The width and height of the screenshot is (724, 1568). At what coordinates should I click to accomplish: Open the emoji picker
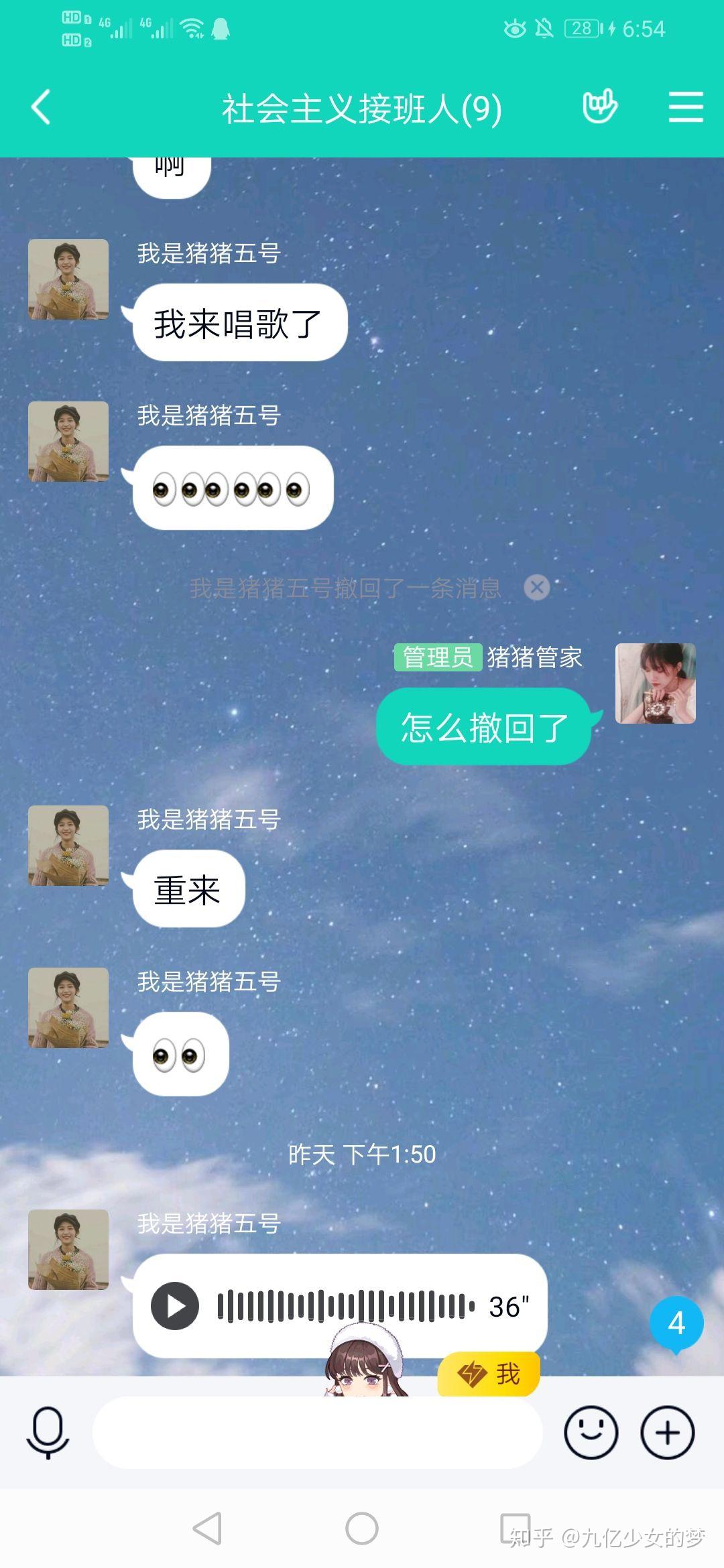(x=591, y=1433)
